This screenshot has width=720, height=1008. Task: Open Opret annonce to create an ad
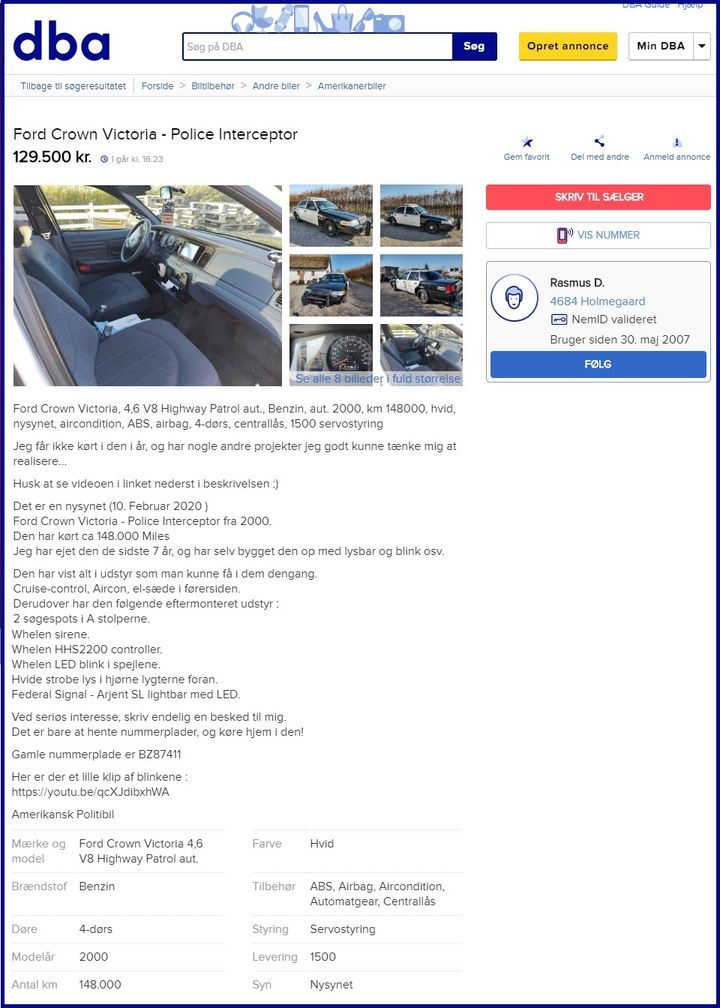[567, 47]
